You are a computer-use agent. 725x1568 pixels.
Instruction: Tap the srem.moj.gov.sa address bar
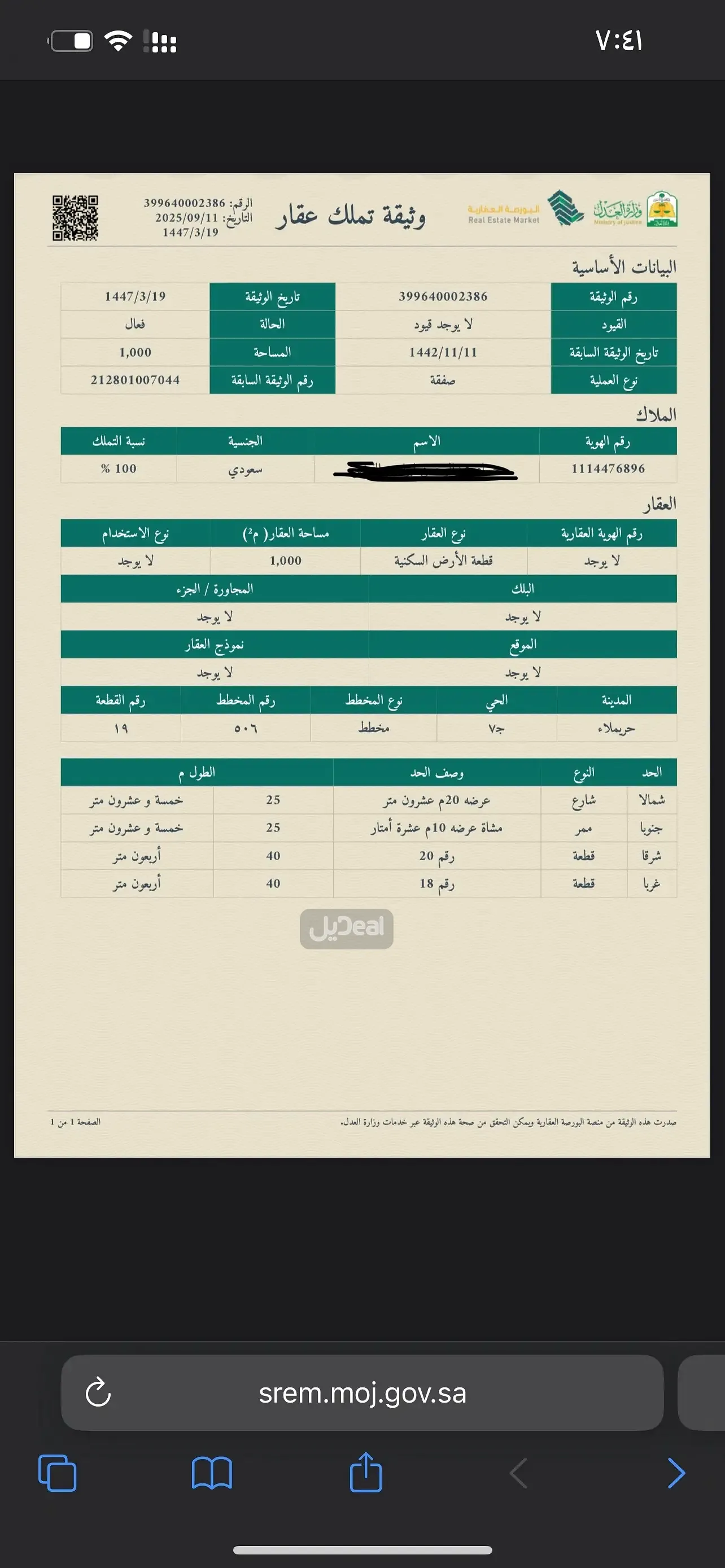pos(362,1393)
